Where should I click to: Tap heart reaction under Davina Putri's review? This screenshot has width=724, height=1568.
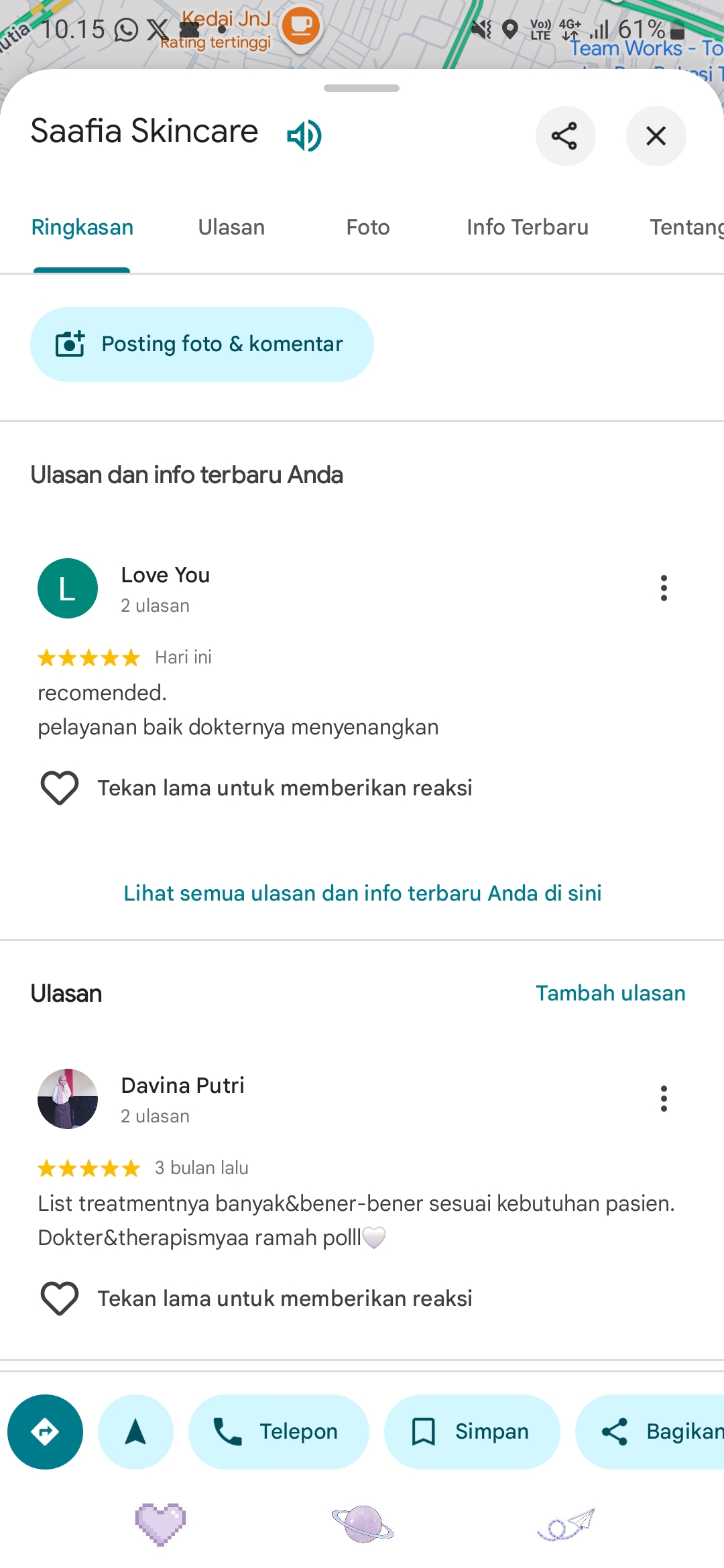tap(60, 1298)
